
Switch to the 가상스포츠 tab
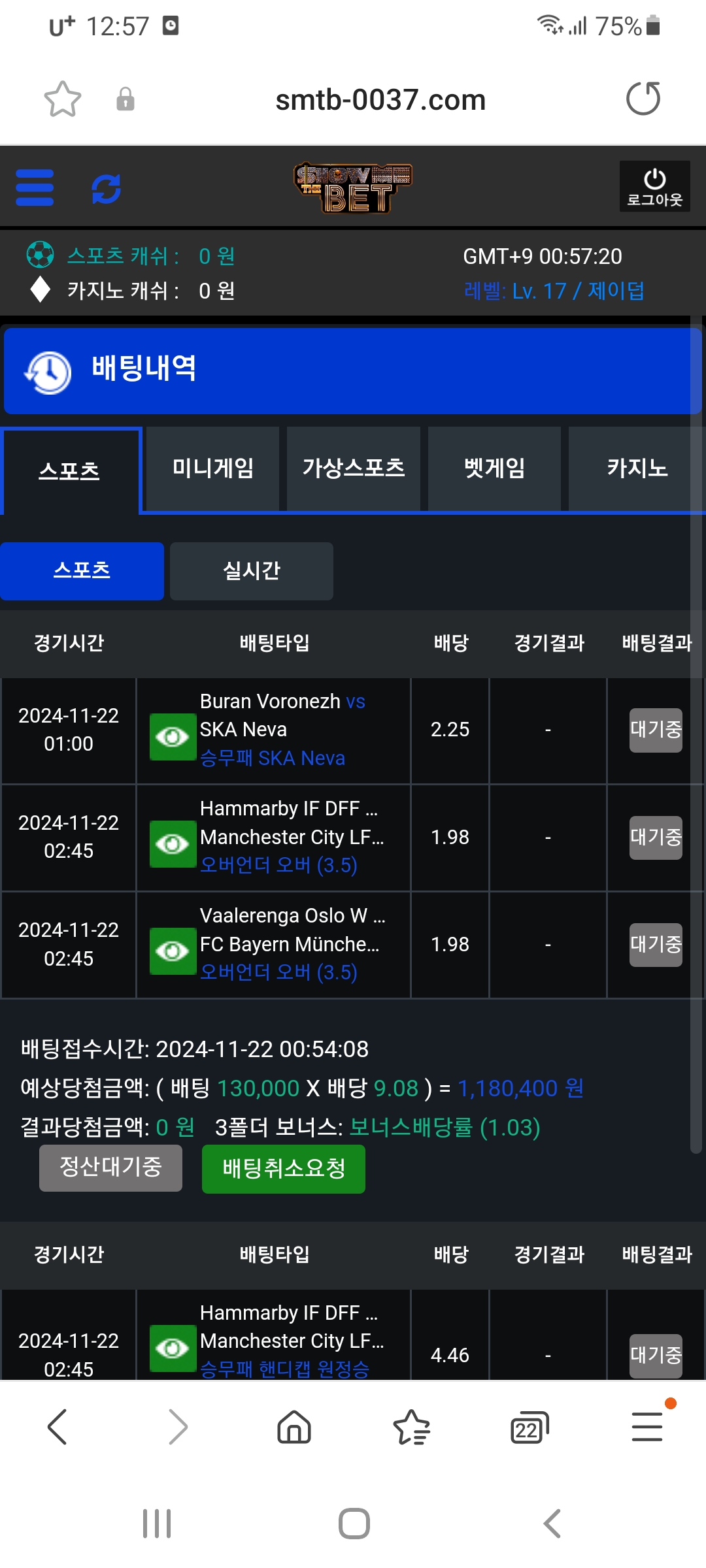click(x=354, y=468)
